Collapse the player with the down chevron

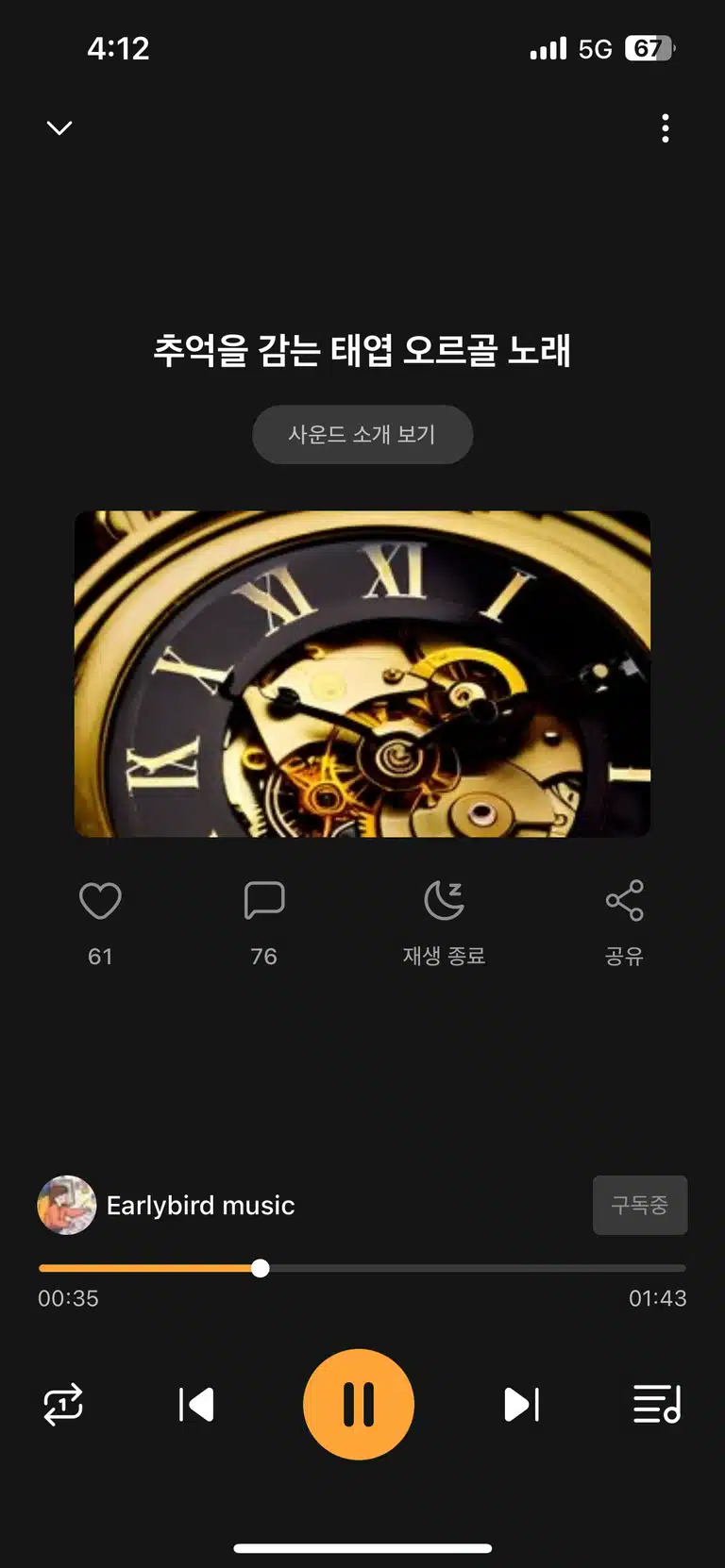tap(59, 127)
